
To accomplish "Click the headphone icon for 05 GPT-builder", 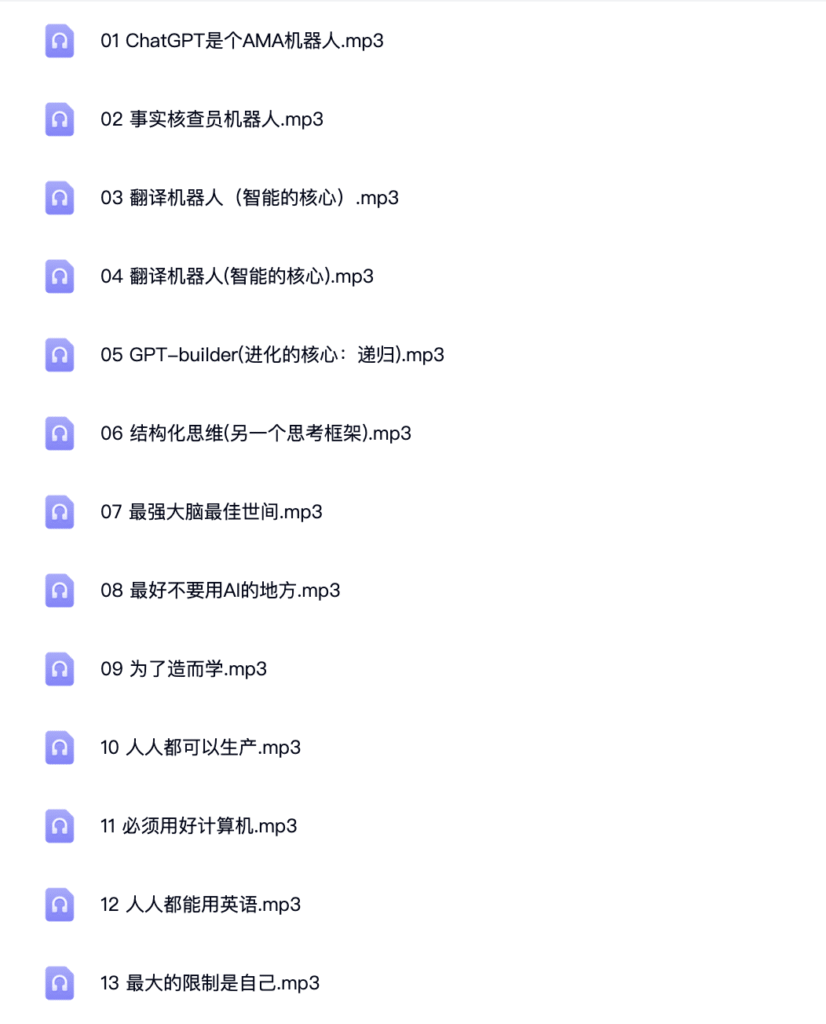I will pyautogui.click(x=59, y=355).
